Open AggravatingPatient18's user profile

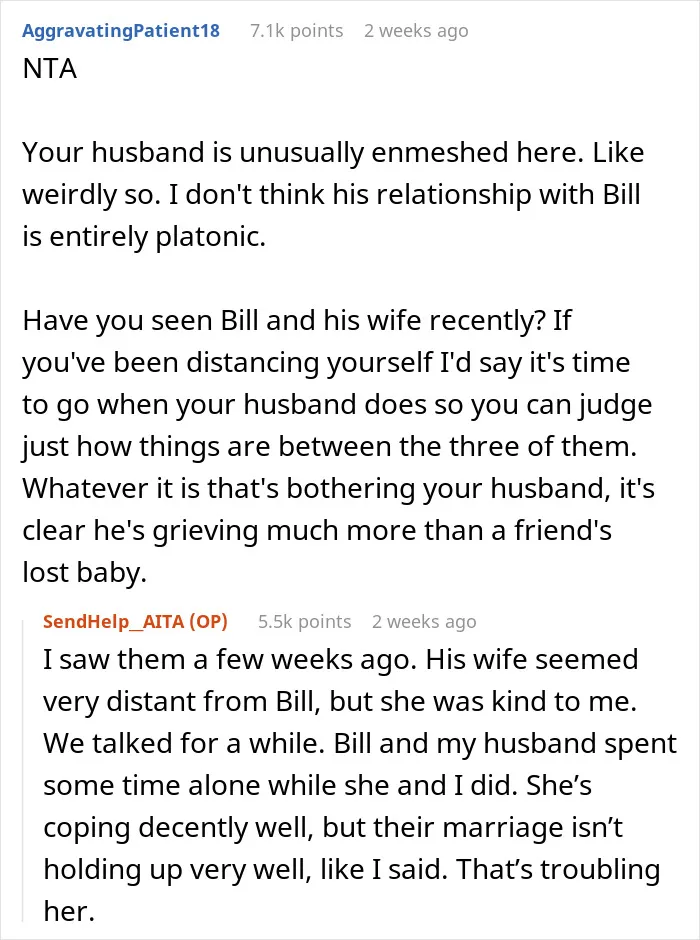[120, 31]
